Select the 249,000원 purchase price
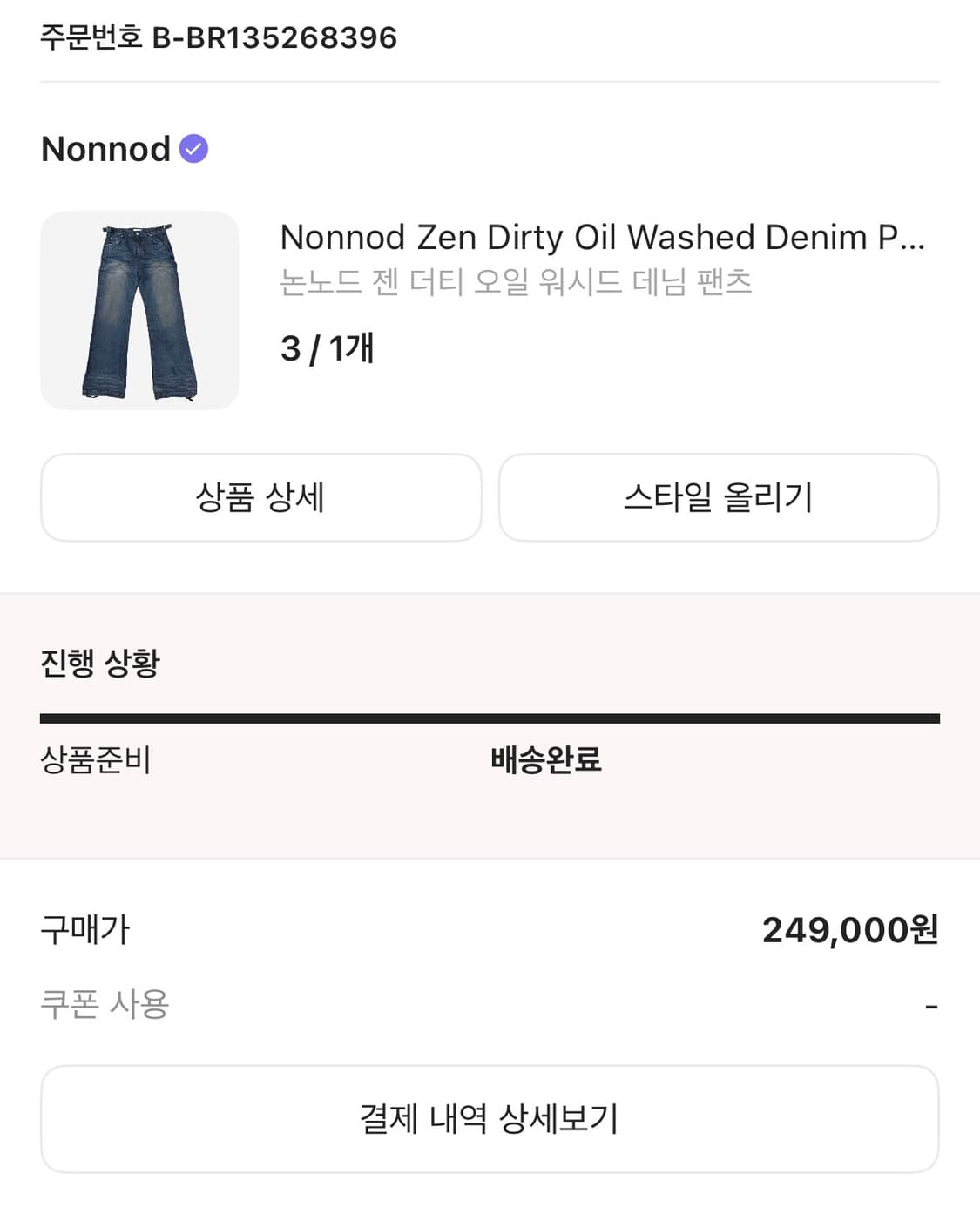The image size is (980, 1207). pos(848,930)
